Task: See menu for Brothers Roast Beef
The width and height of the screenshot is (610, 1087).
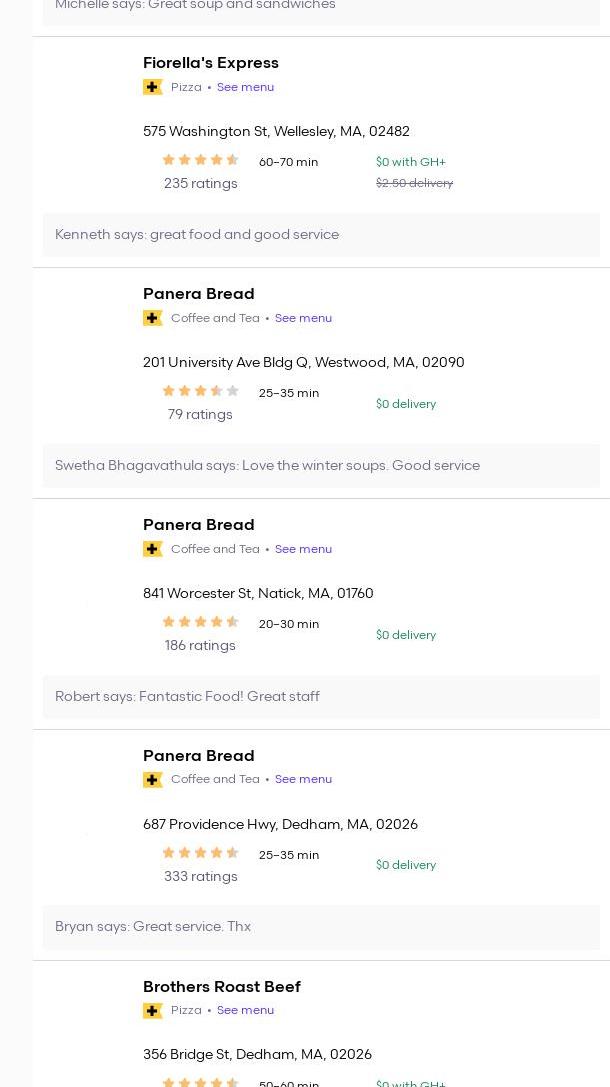Action: tap(245, 1010)
